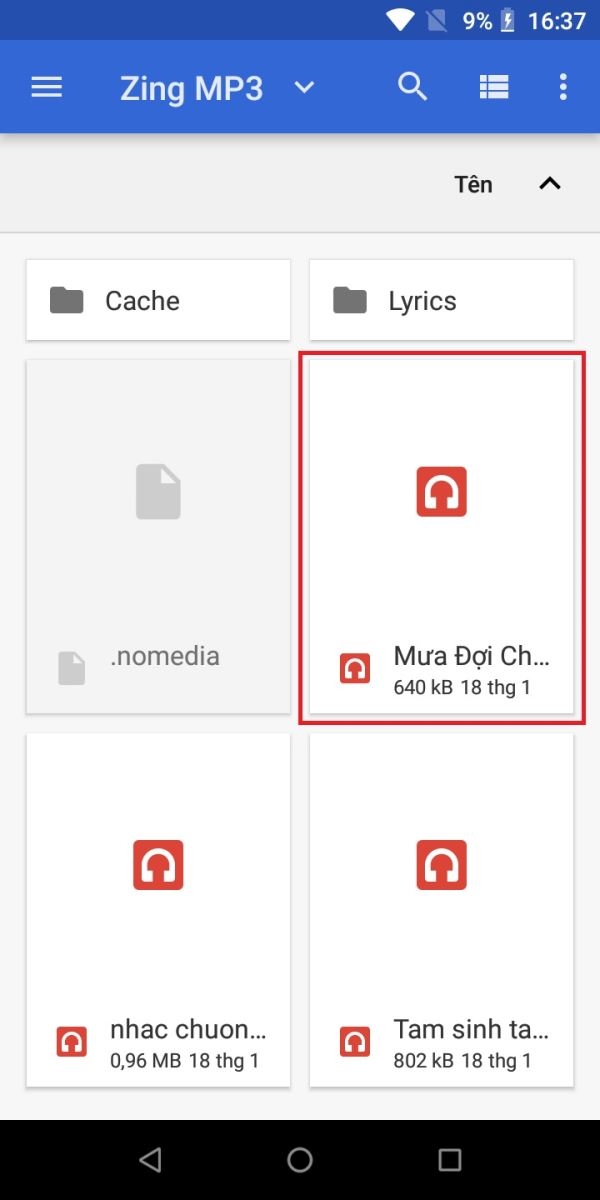Sort files by Tên
Screen dimensions: 600x1200
tap(473, 184)
